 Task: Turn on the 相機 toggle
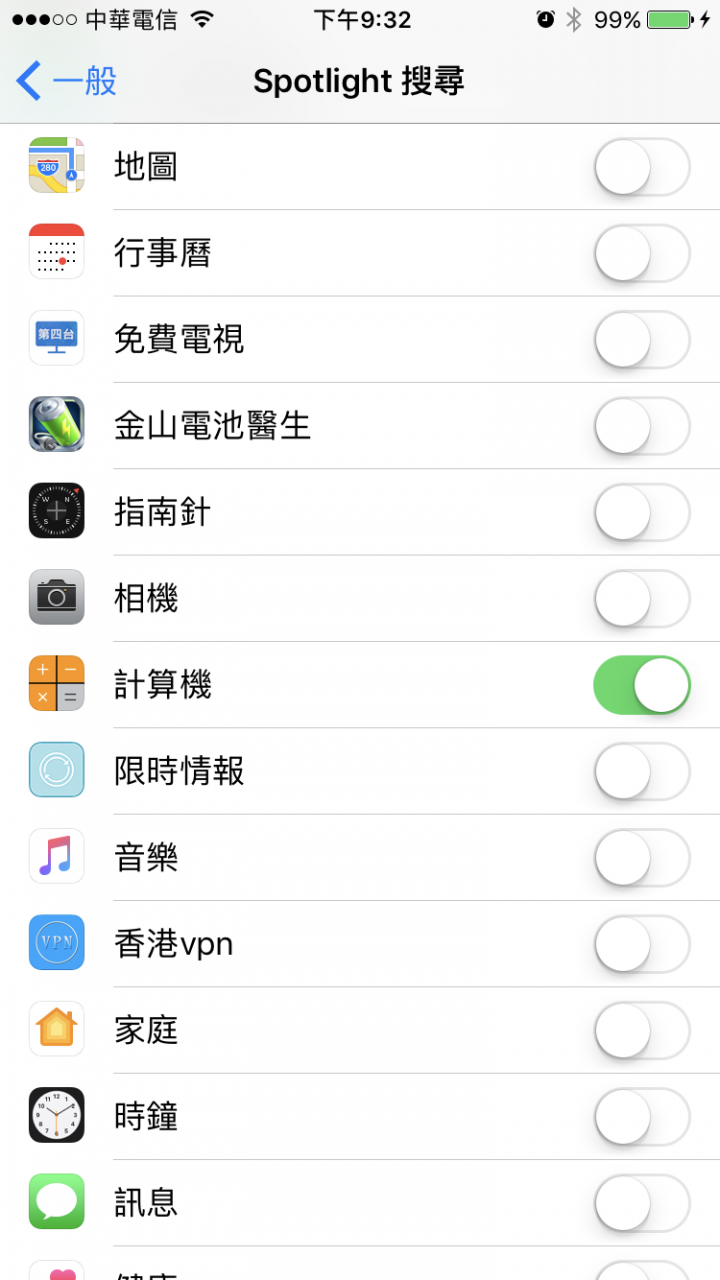642,598
